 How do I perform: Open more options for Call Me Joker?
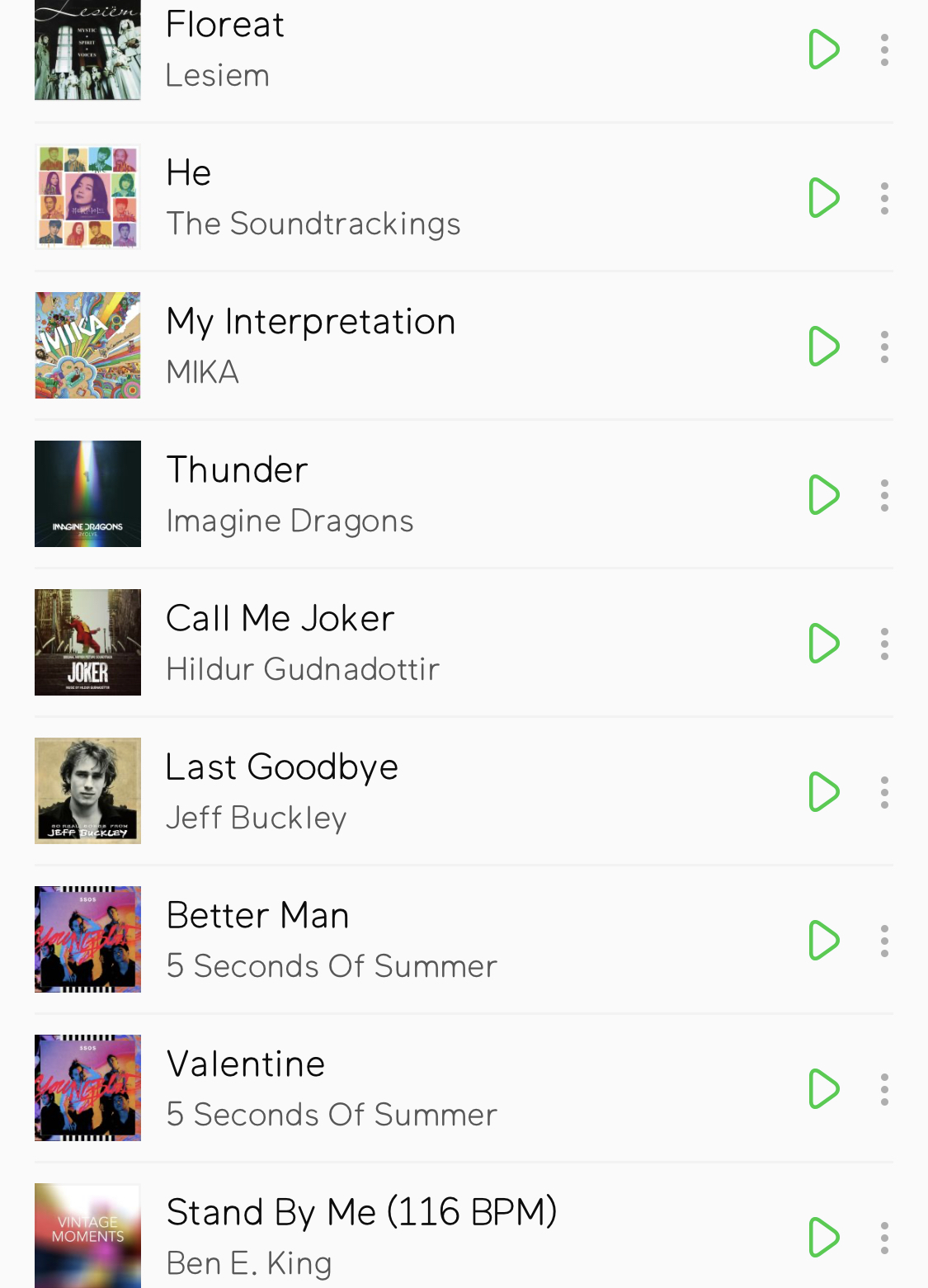(x=884, y=644)
